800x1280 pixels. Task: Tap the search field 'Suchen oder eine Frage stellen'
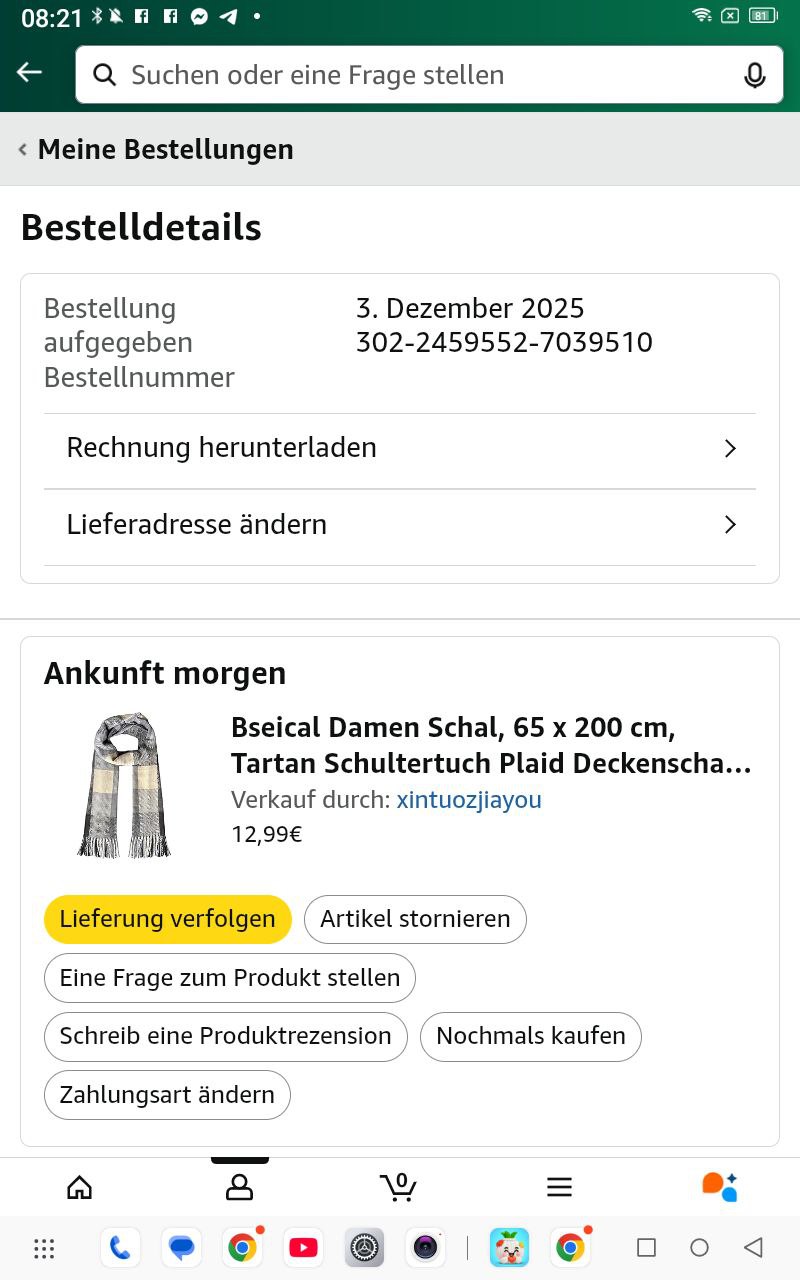coord(420,75)
